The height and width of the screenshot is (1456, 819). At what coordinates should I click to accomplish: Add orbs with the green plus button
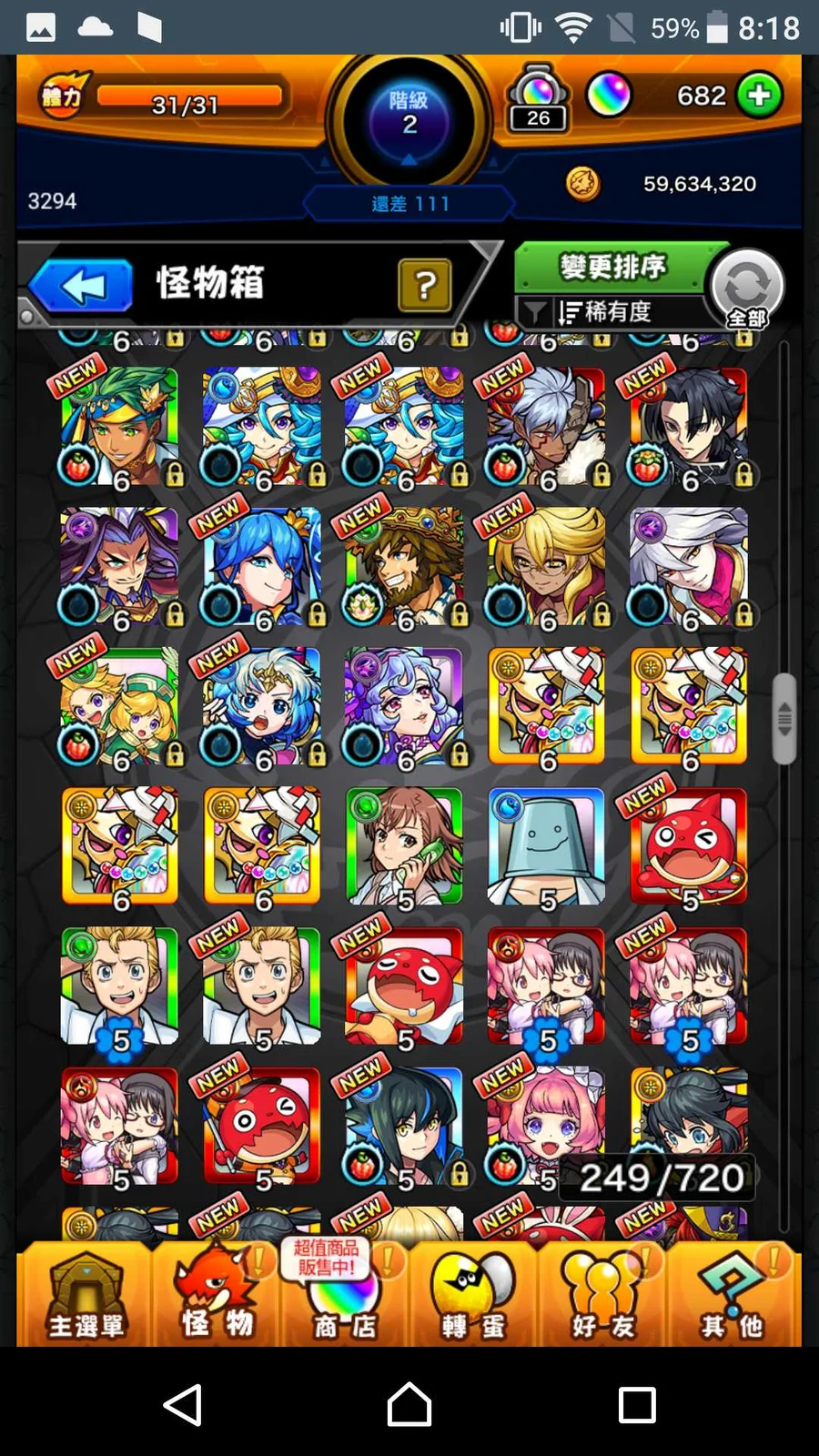[759, 95]
